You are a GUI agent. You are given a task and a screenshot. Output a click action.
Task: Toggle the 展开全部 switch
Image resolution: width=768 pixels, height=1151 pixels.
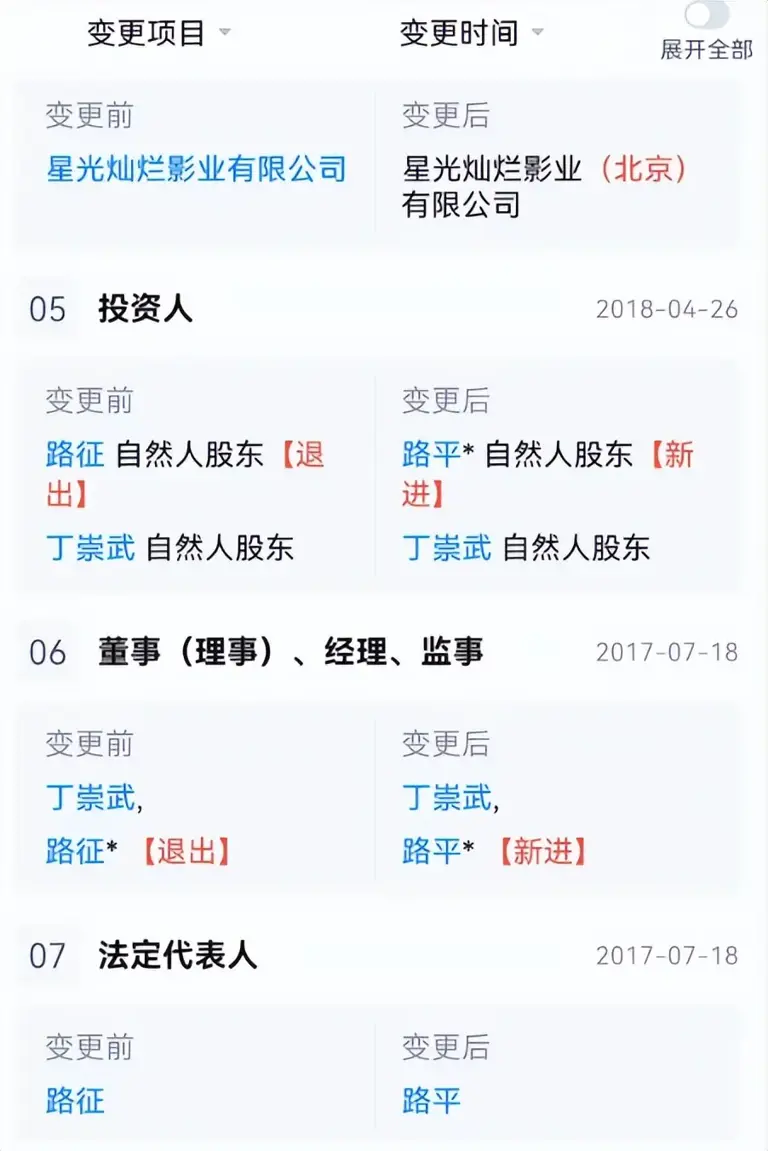click(706, 15)
